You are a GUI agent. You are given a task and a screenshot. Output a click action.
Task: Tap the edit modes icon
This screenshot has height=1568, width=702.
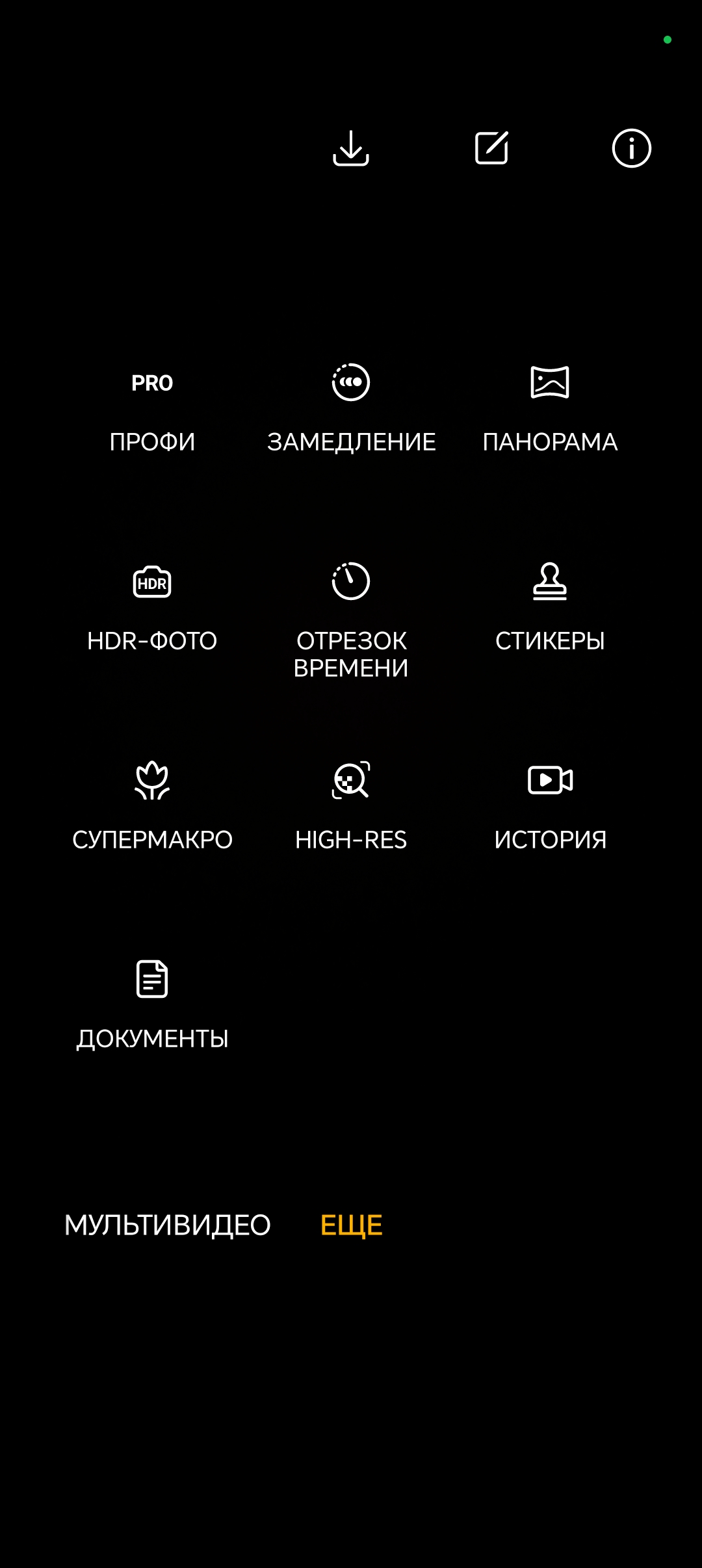(x=491, y=148)
